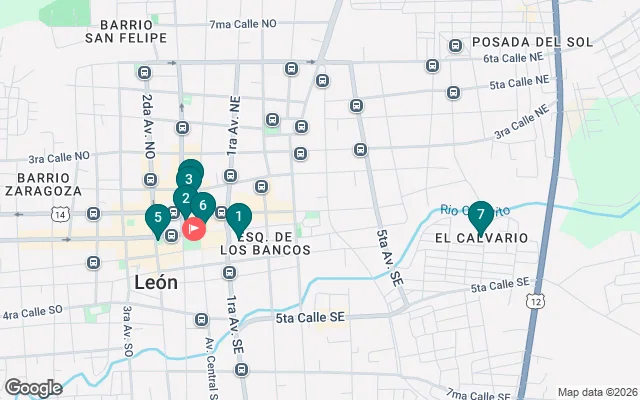Tap map pin number 3
Viewport: 640px width, 400px height.
point(190,178)
